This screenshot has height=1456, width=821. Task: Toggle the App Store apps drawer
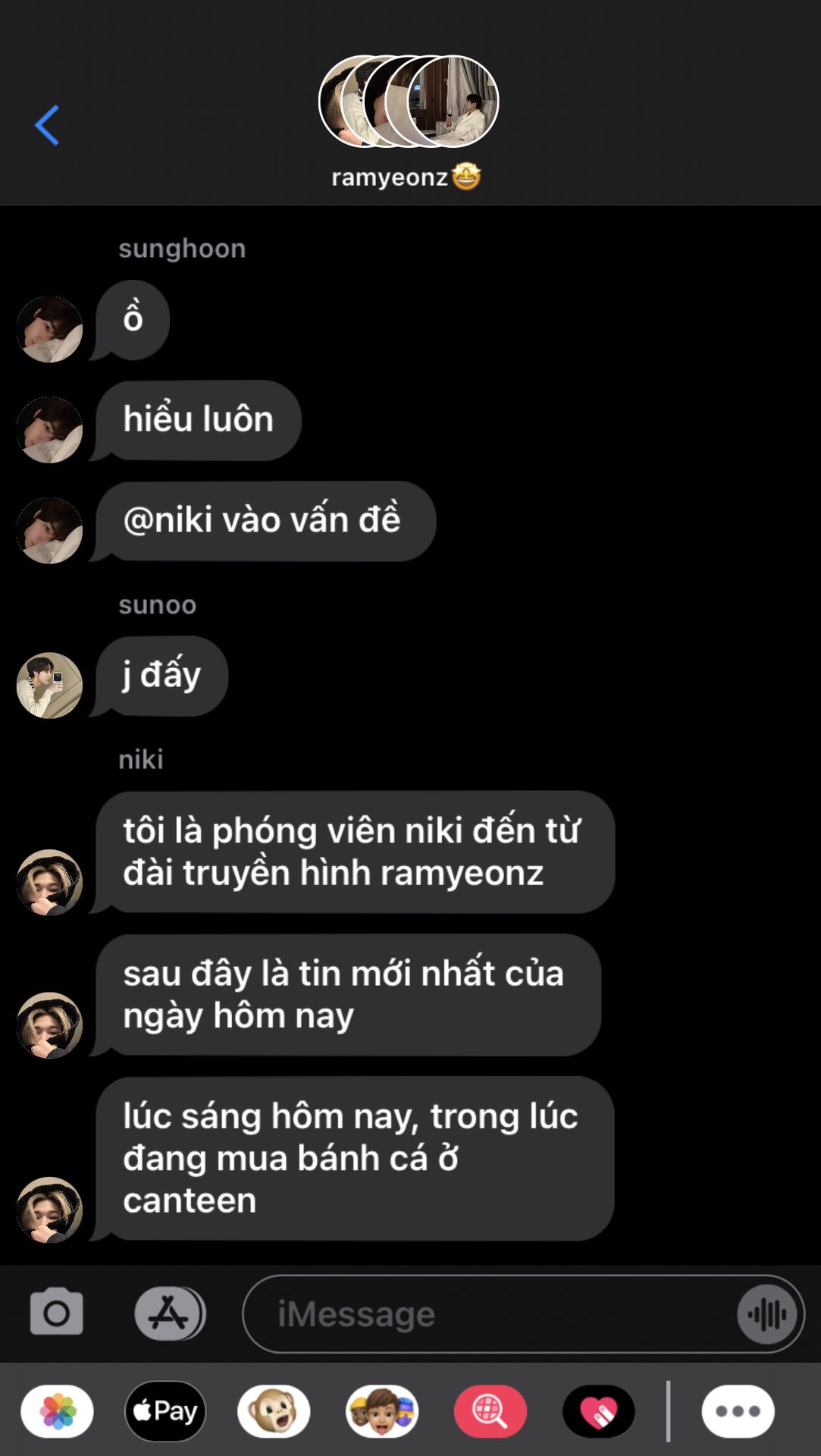click(x=170, y=1313)
